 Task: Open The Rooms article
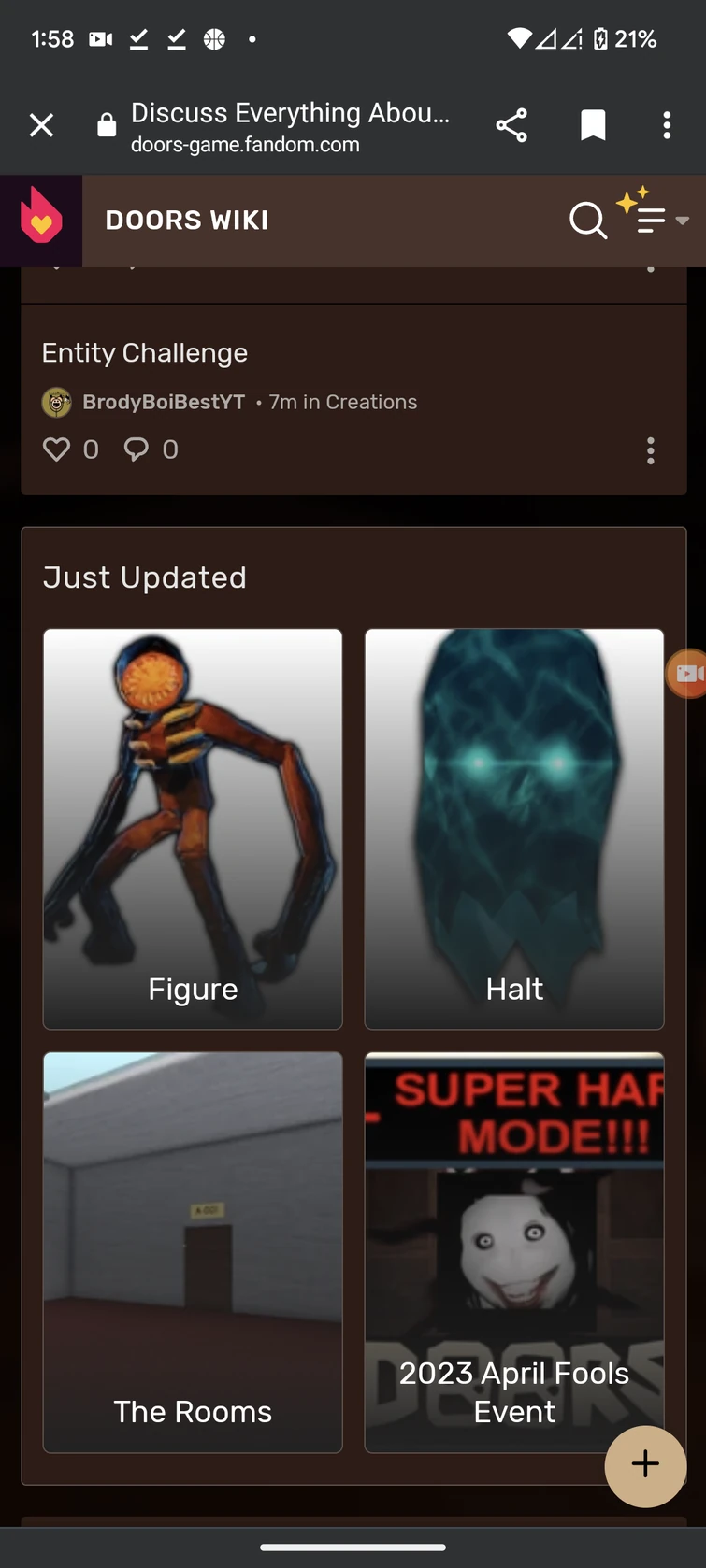coord(193,1252)
